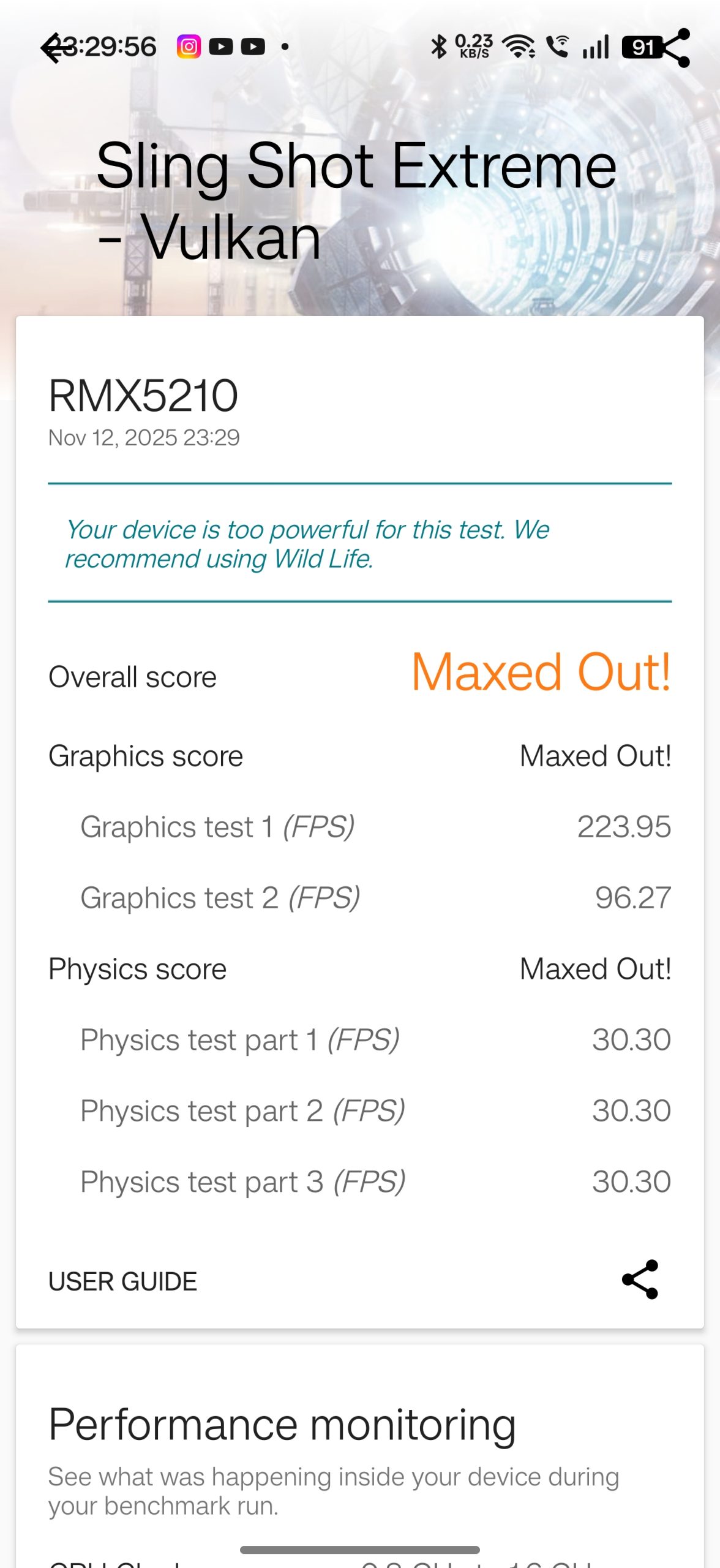
Task: Tap the share icon beside USER GUIDE
Action: (640, 1280)
